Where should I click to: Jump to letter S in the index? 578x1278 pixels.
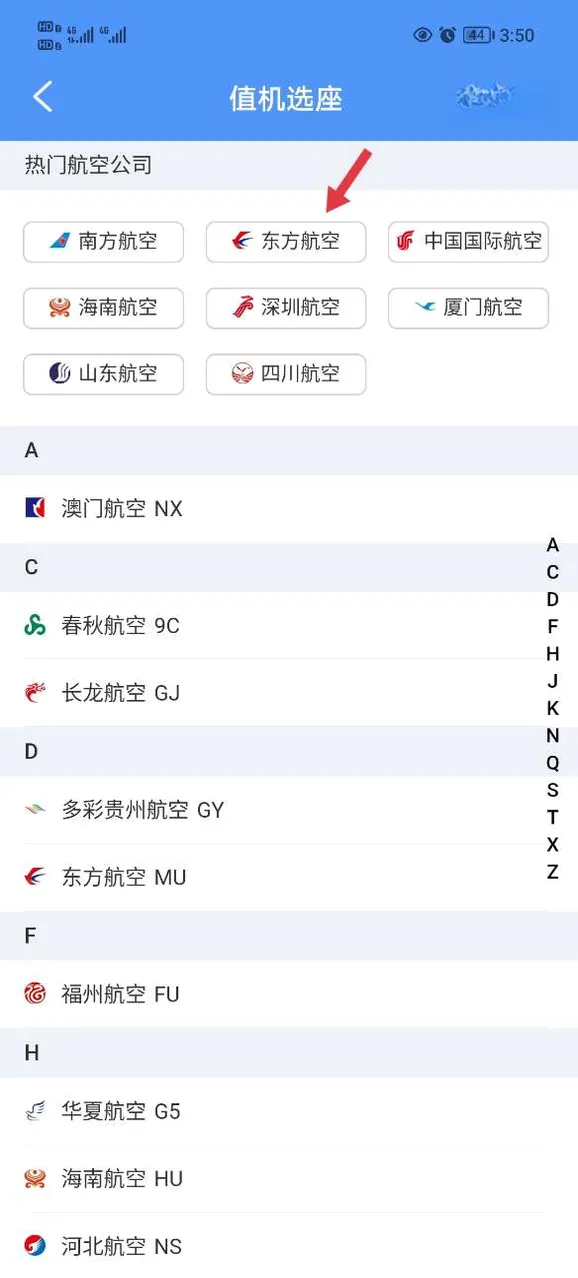coord(553,790)
